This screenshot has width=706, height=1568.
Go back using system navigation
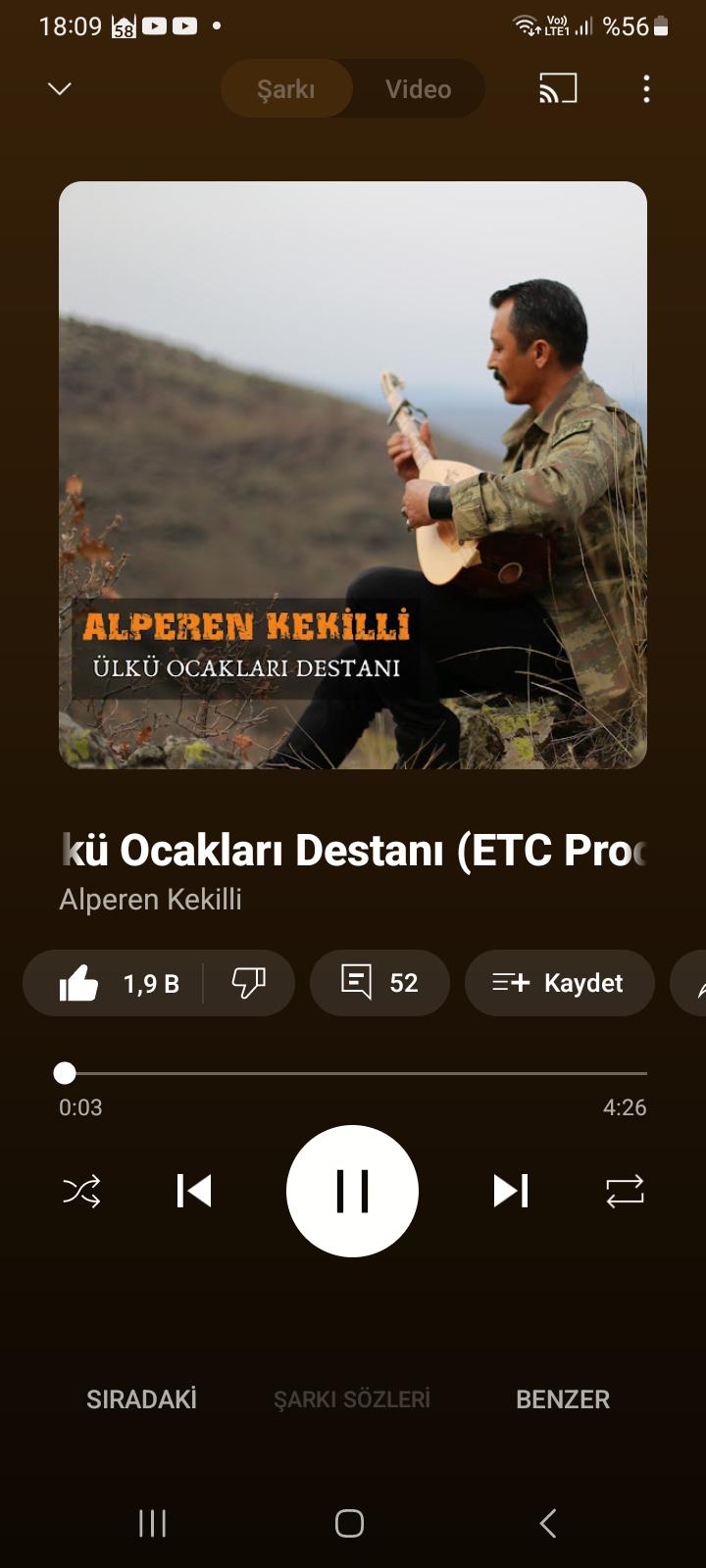(548, 1523)
